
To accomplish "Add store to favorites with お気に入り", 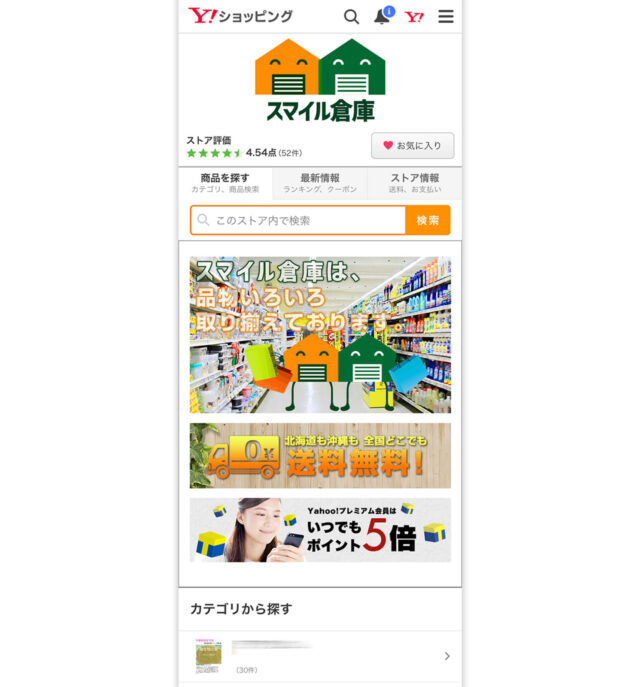I will pyautogui.click(x=412, y=145).
